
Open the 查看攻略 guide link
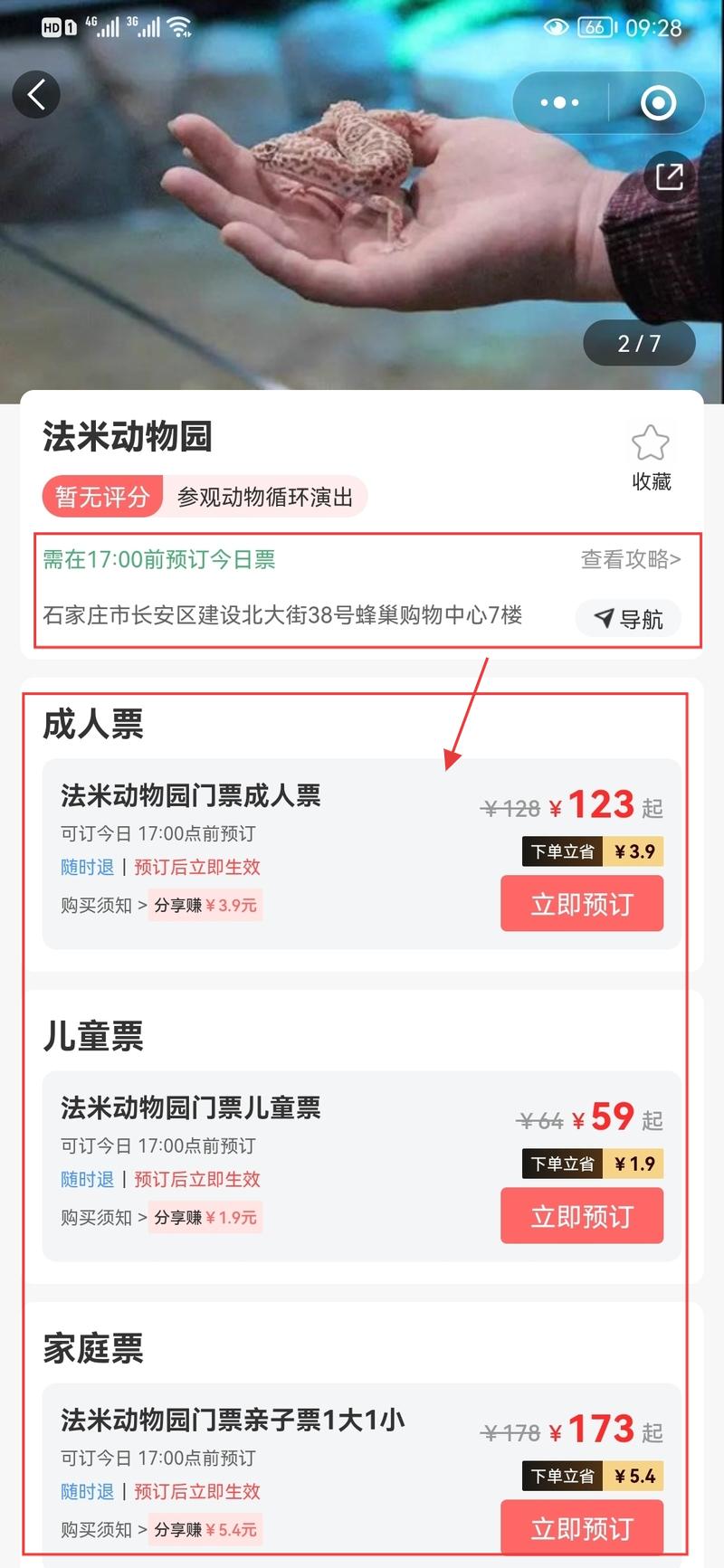630,559
